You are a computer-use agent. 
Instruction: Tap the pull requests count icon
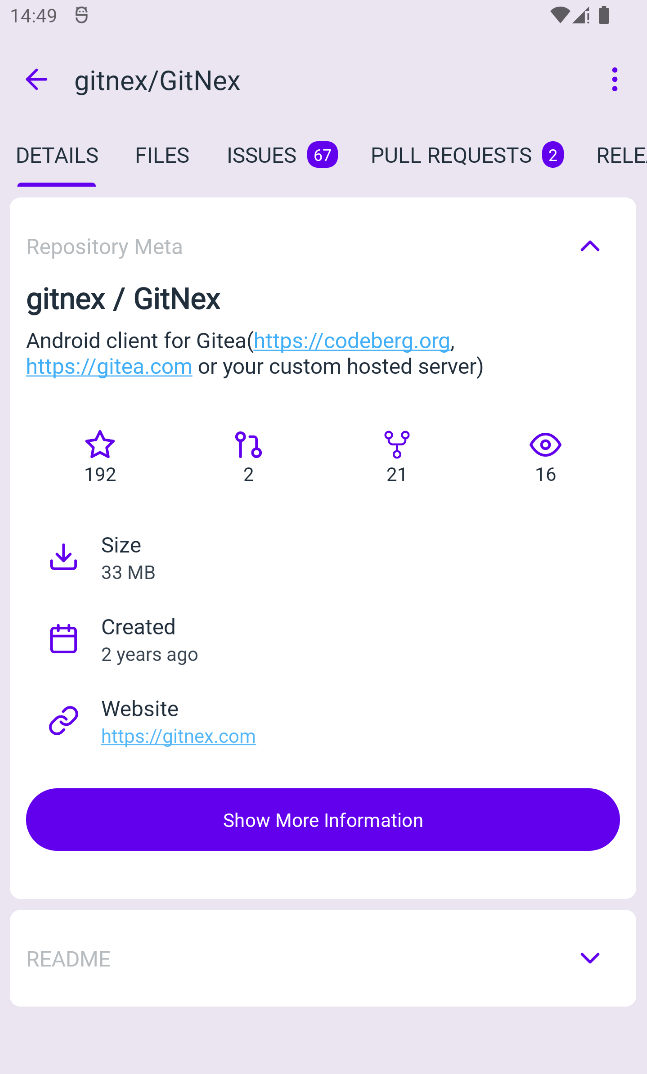click(x=248, y=445)
